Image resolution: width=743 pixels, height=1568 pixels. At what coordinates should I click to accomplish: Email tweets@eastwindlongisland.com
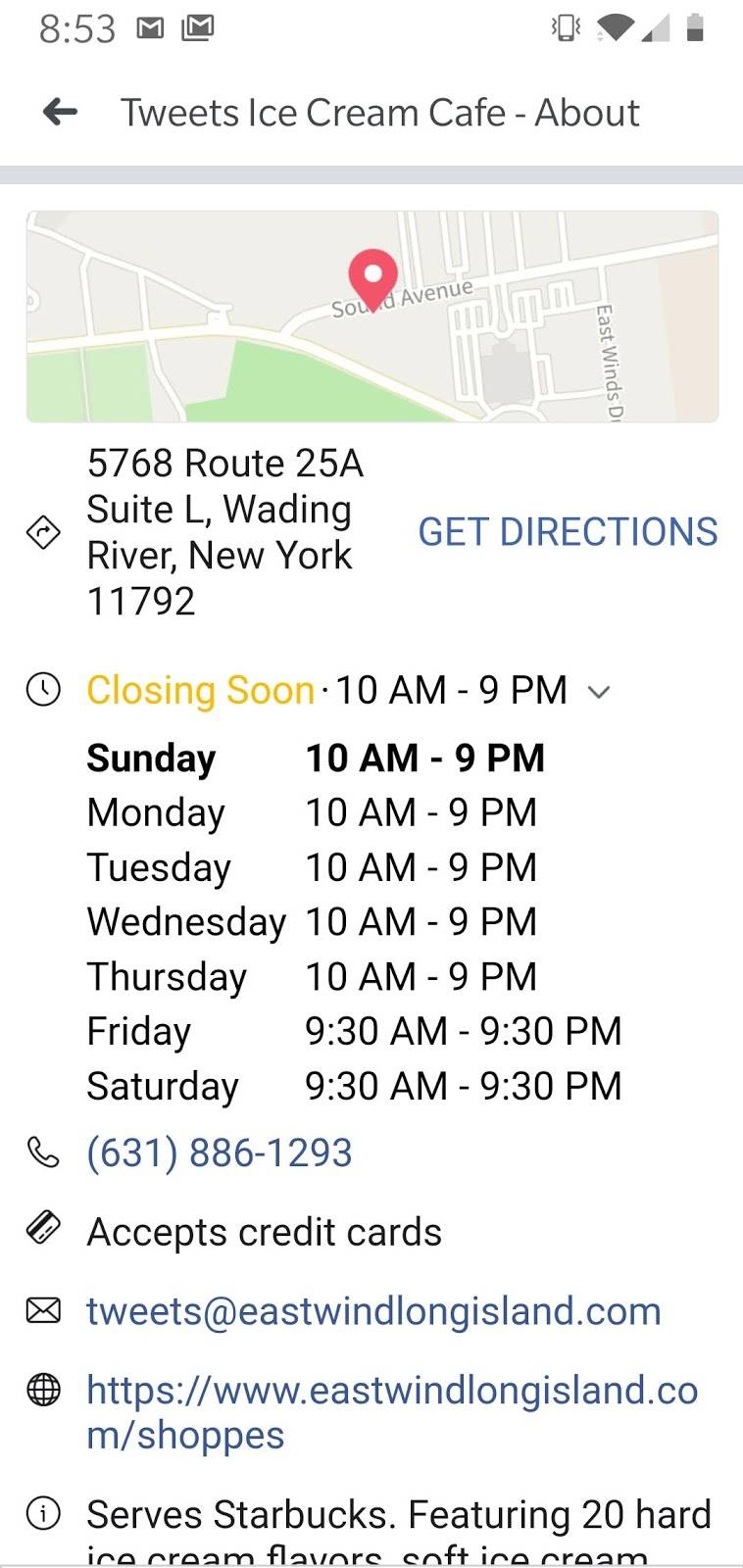click(x=373, y=1311)
